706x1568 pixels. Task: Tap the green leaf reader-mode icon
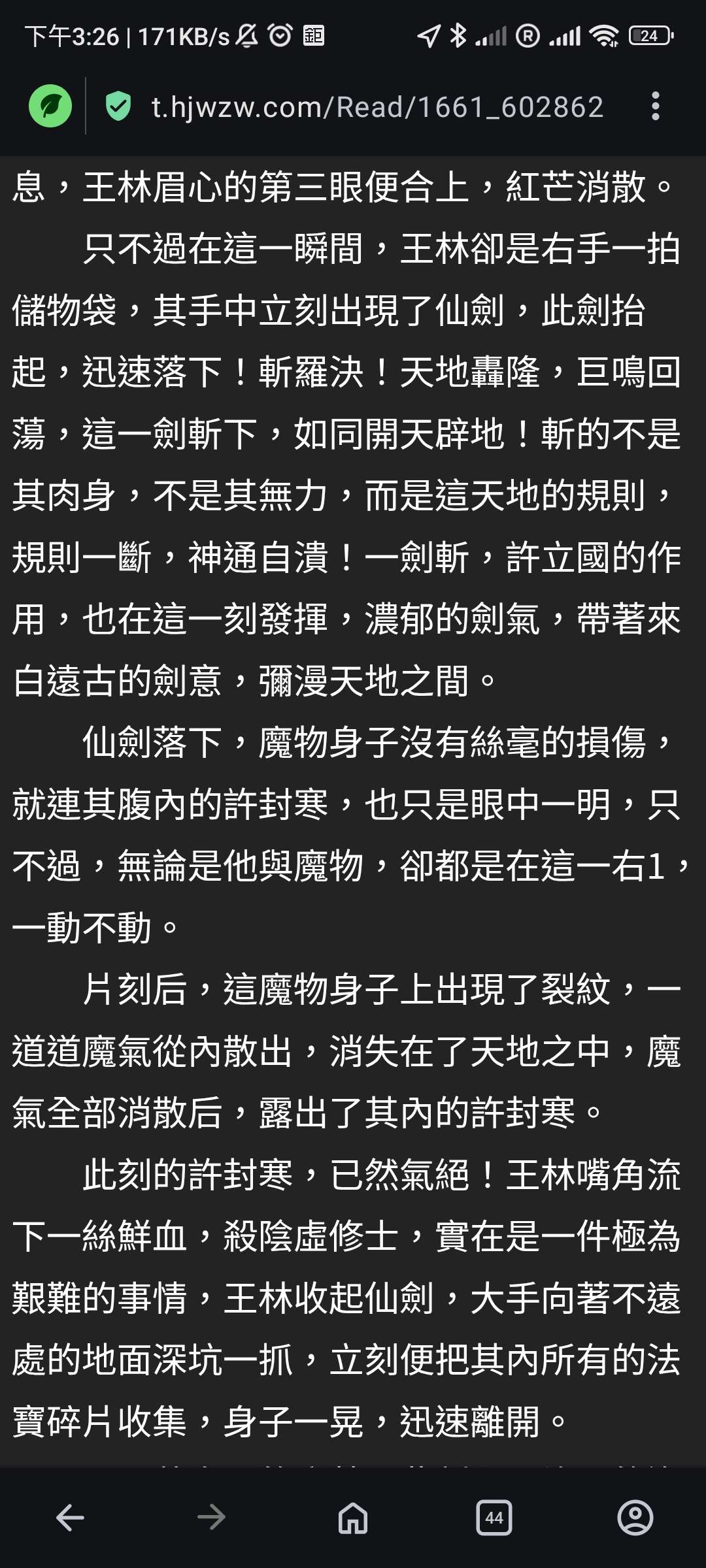[x=50, y=106]
